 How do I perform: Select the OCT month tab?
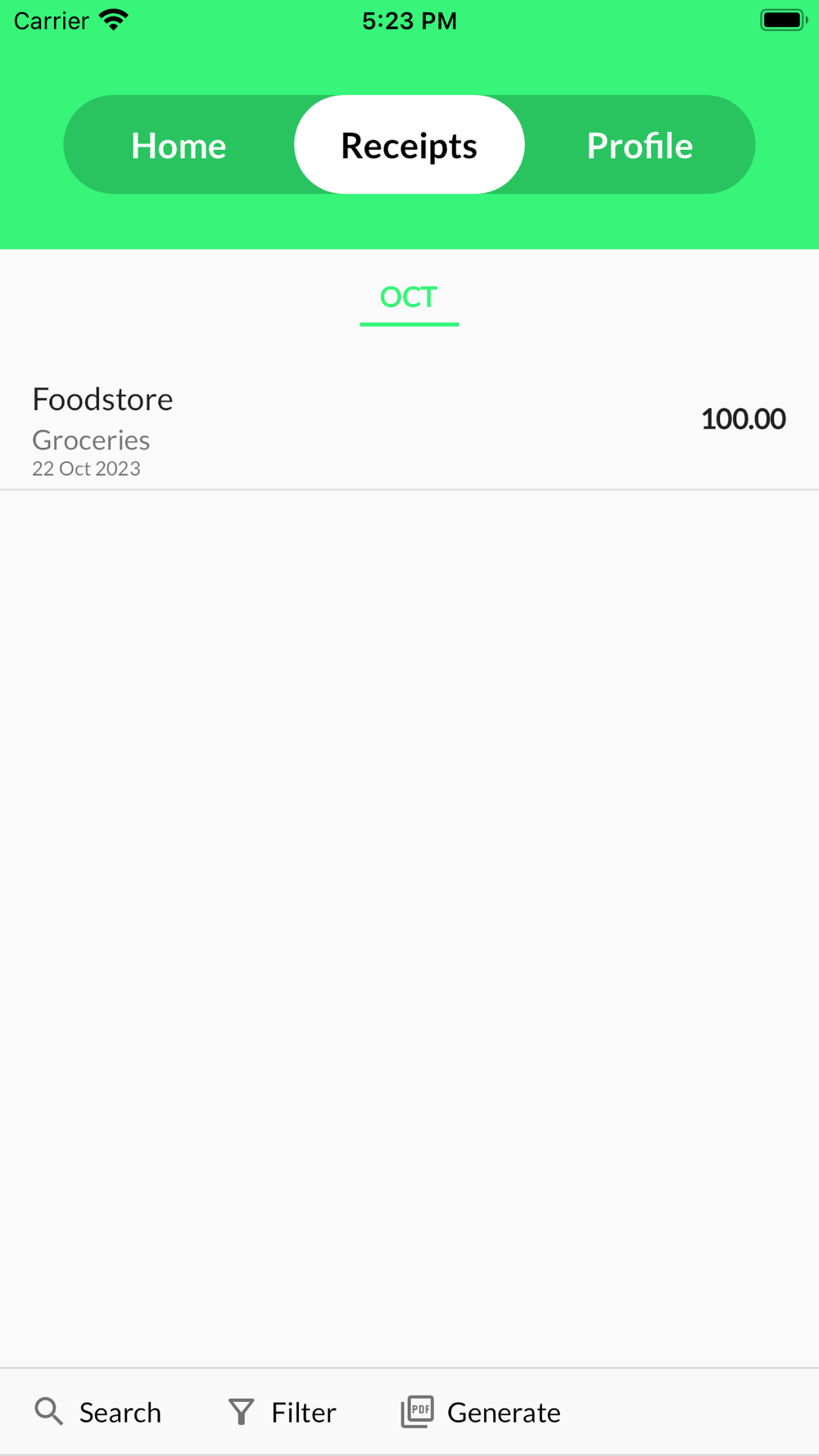pos(409,298)
